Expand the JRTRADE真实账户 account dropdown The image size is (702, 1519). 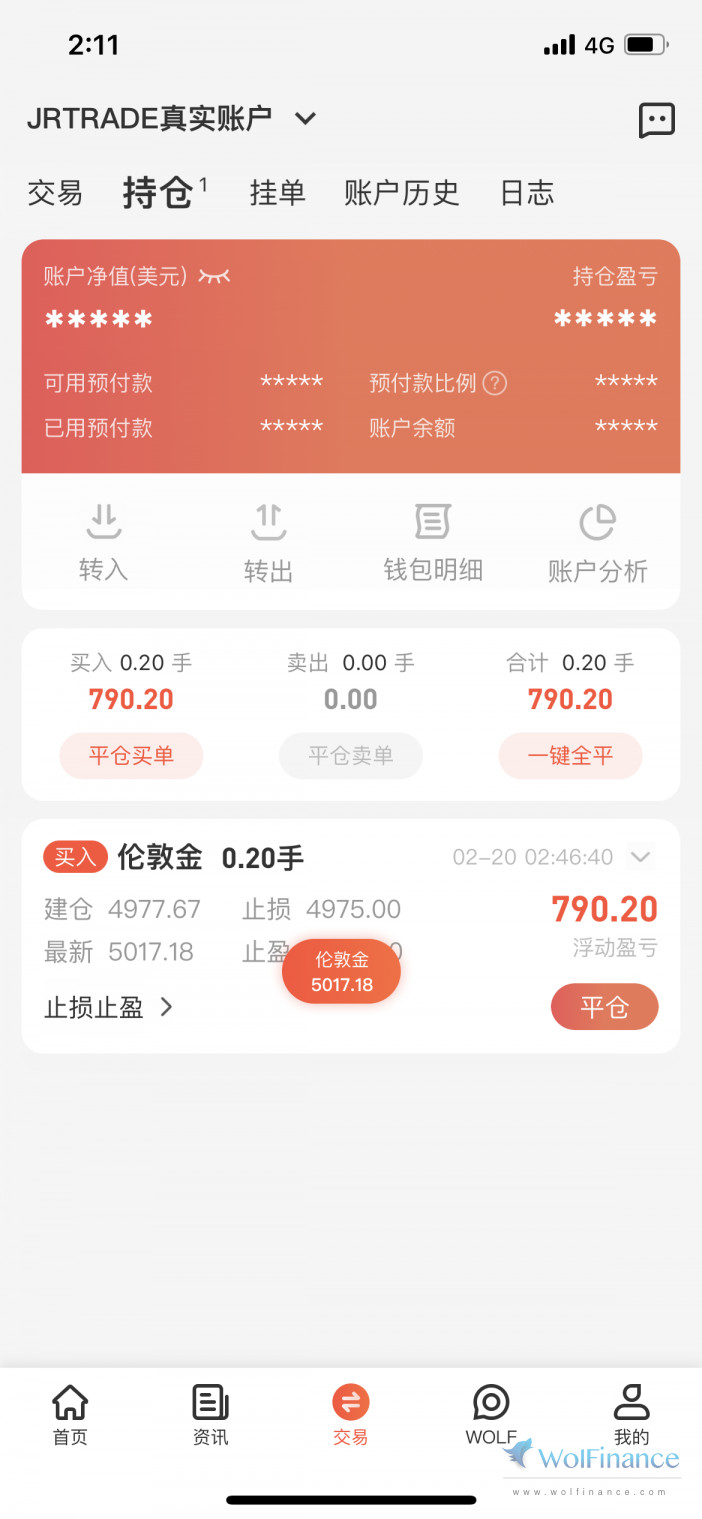click(x=305, y=119)
